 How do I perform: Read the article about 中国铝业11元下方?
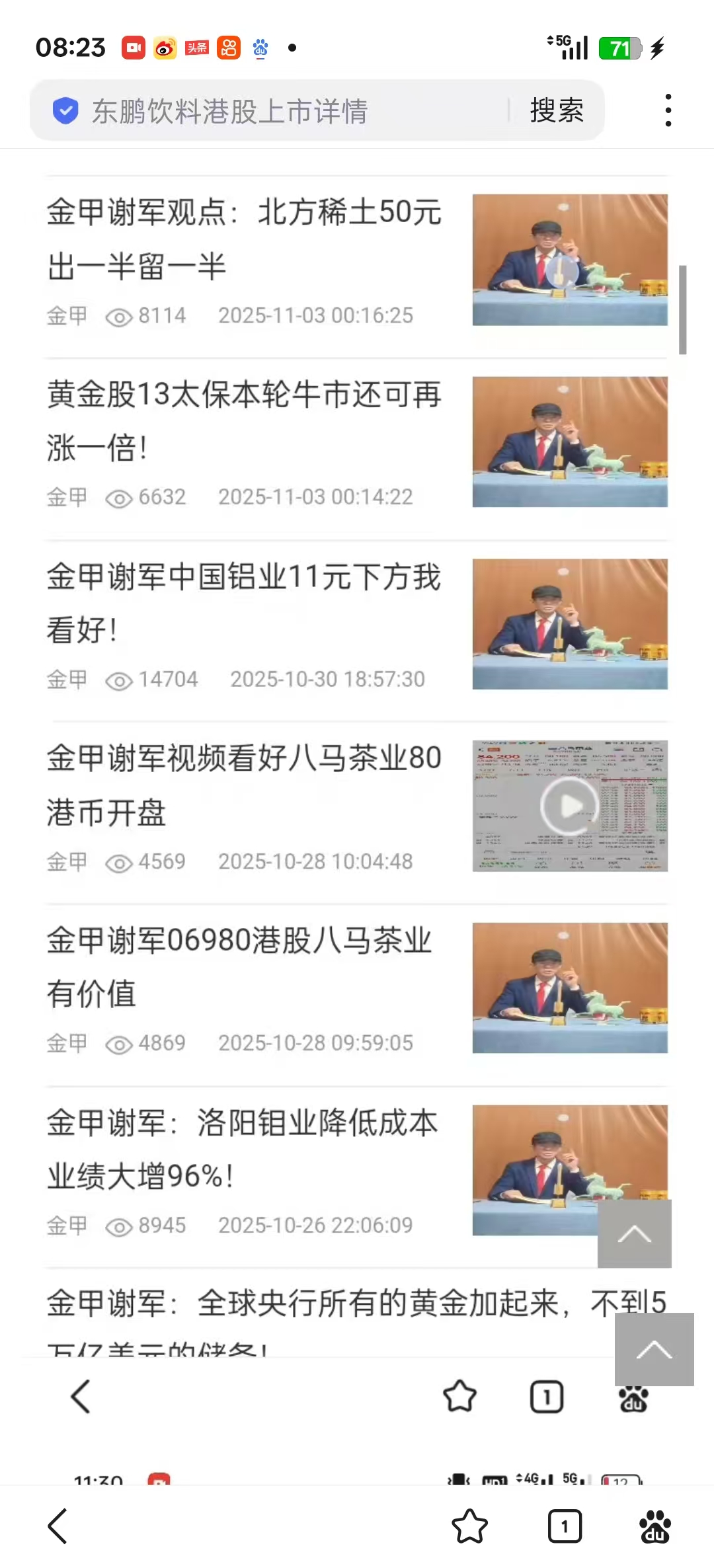click(244, 604)
